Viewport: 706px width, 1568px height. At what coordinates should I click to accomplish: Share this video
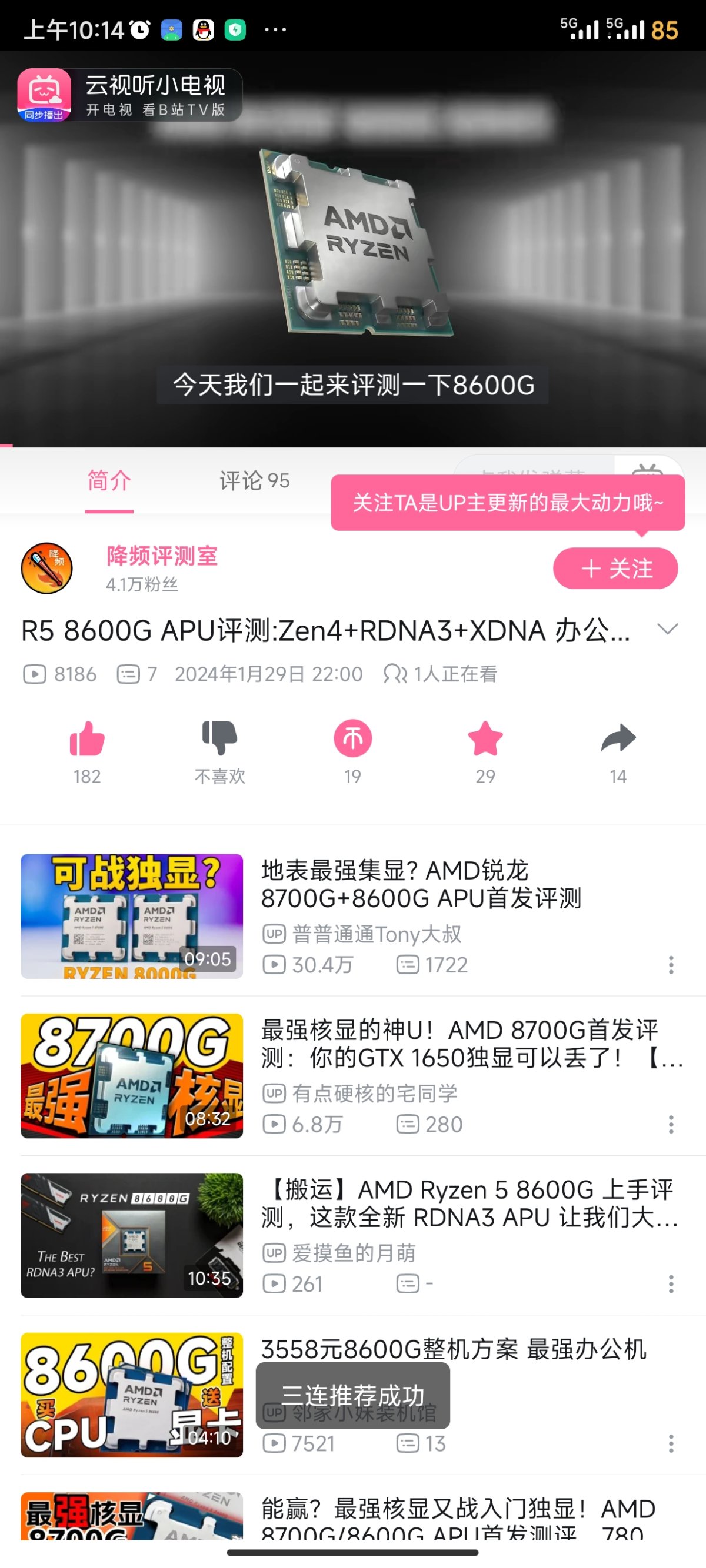tap(618, 738)
